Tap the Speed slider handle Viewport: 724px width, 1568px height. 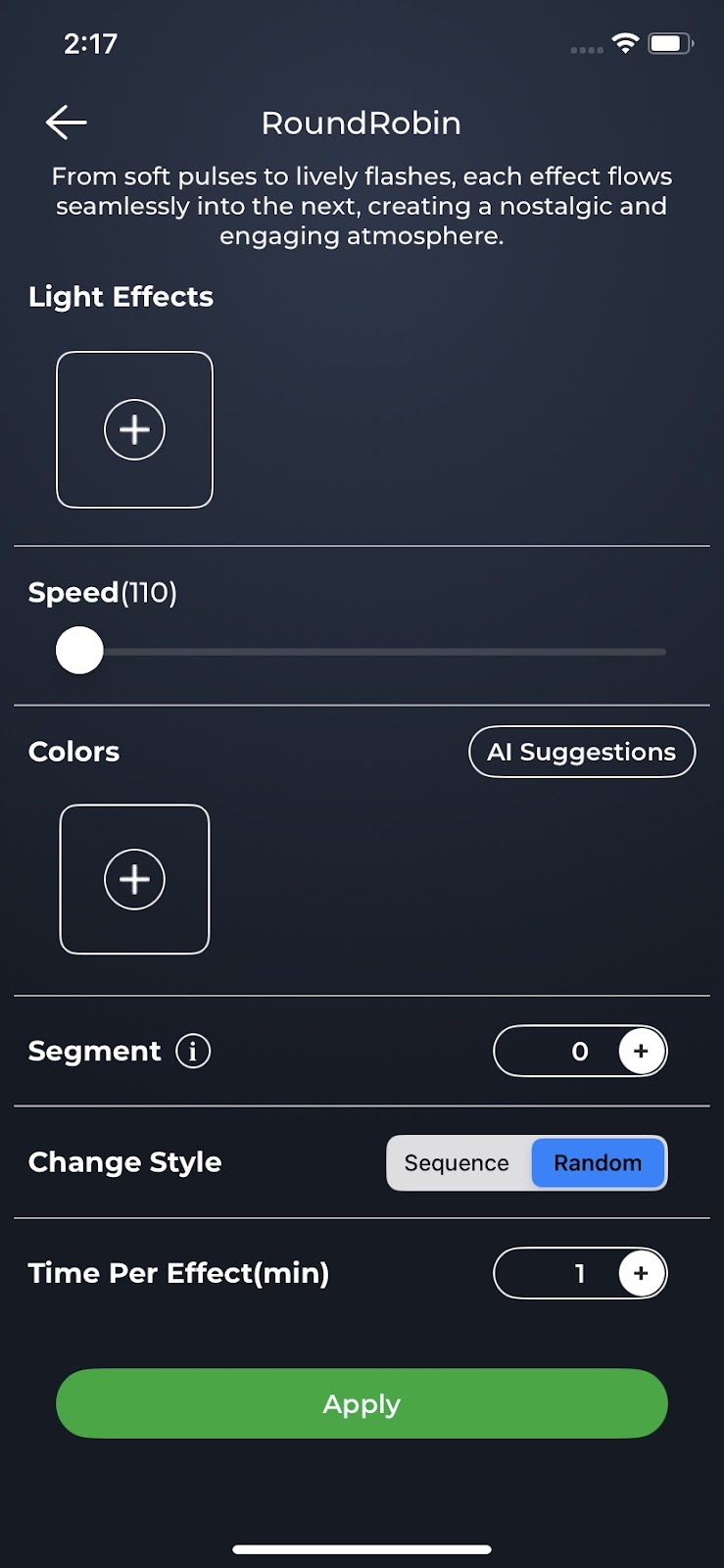coord(79,651)
